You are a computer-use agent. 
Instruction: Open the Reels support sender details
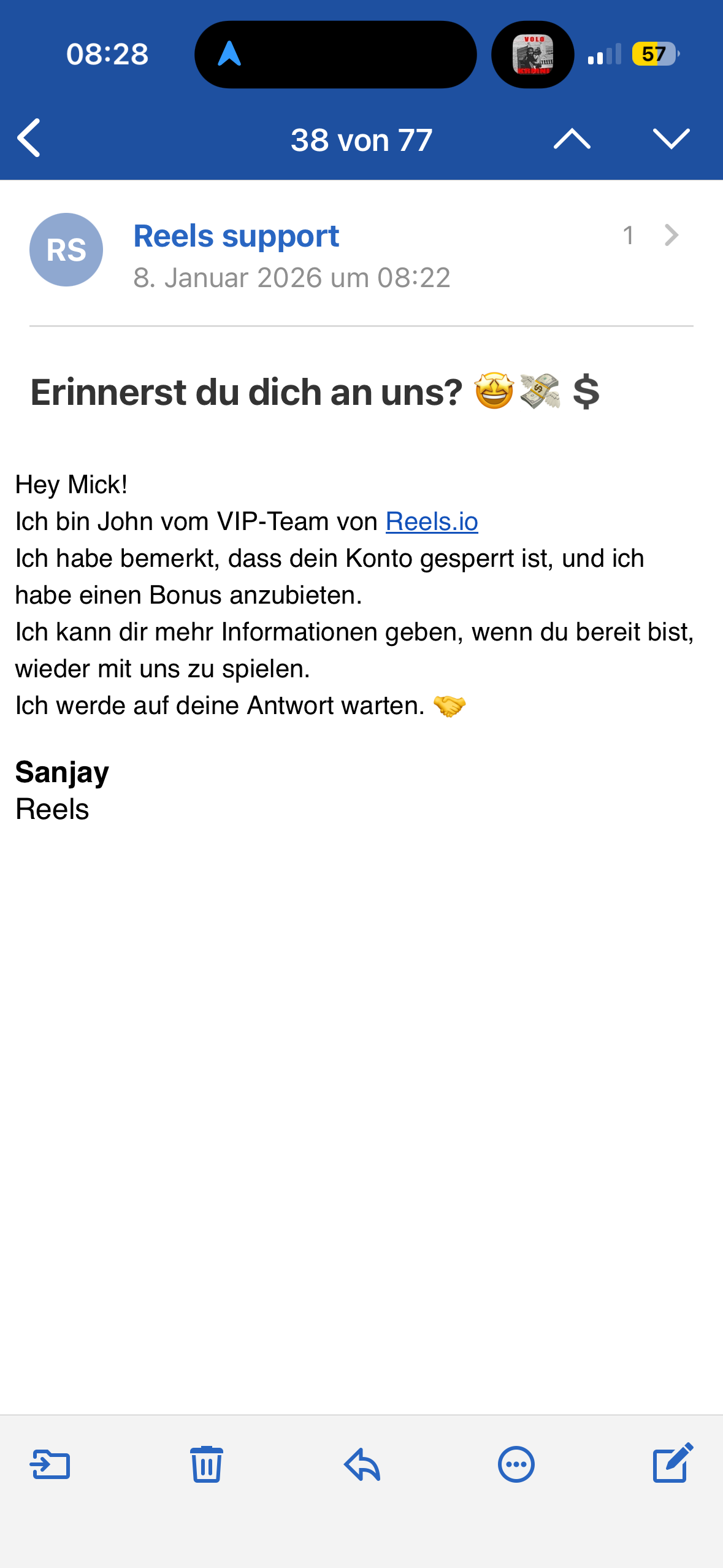[236, 236]
